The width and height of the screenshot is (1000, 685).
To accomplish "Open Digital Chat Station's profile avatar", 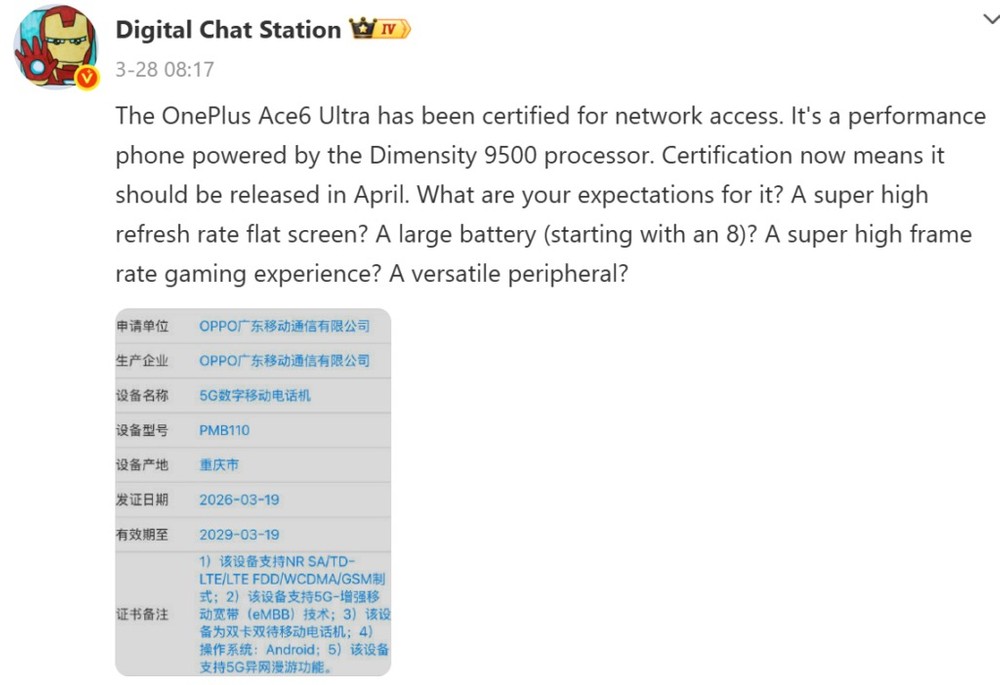I will point(55,49).
